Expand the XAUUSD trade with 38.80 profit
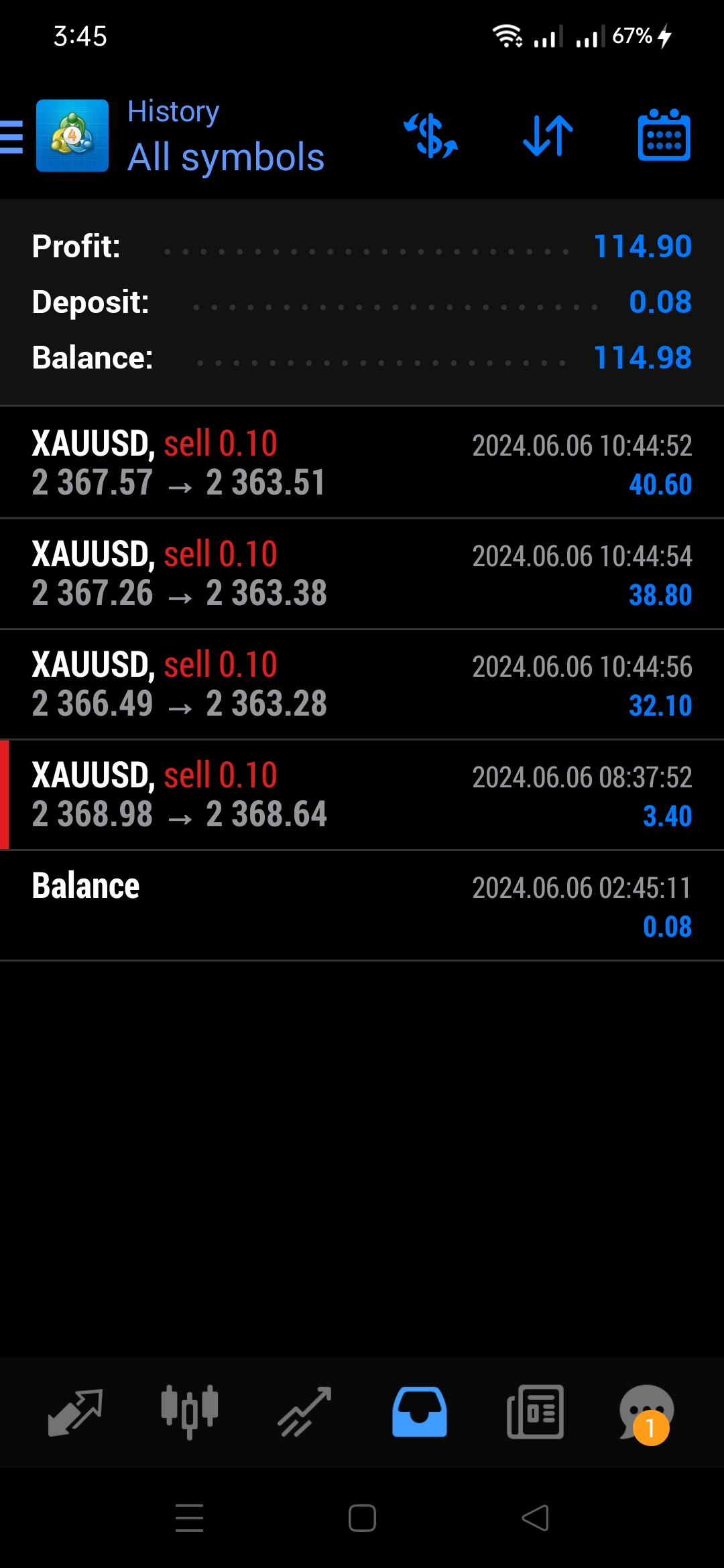 [362, 574]
